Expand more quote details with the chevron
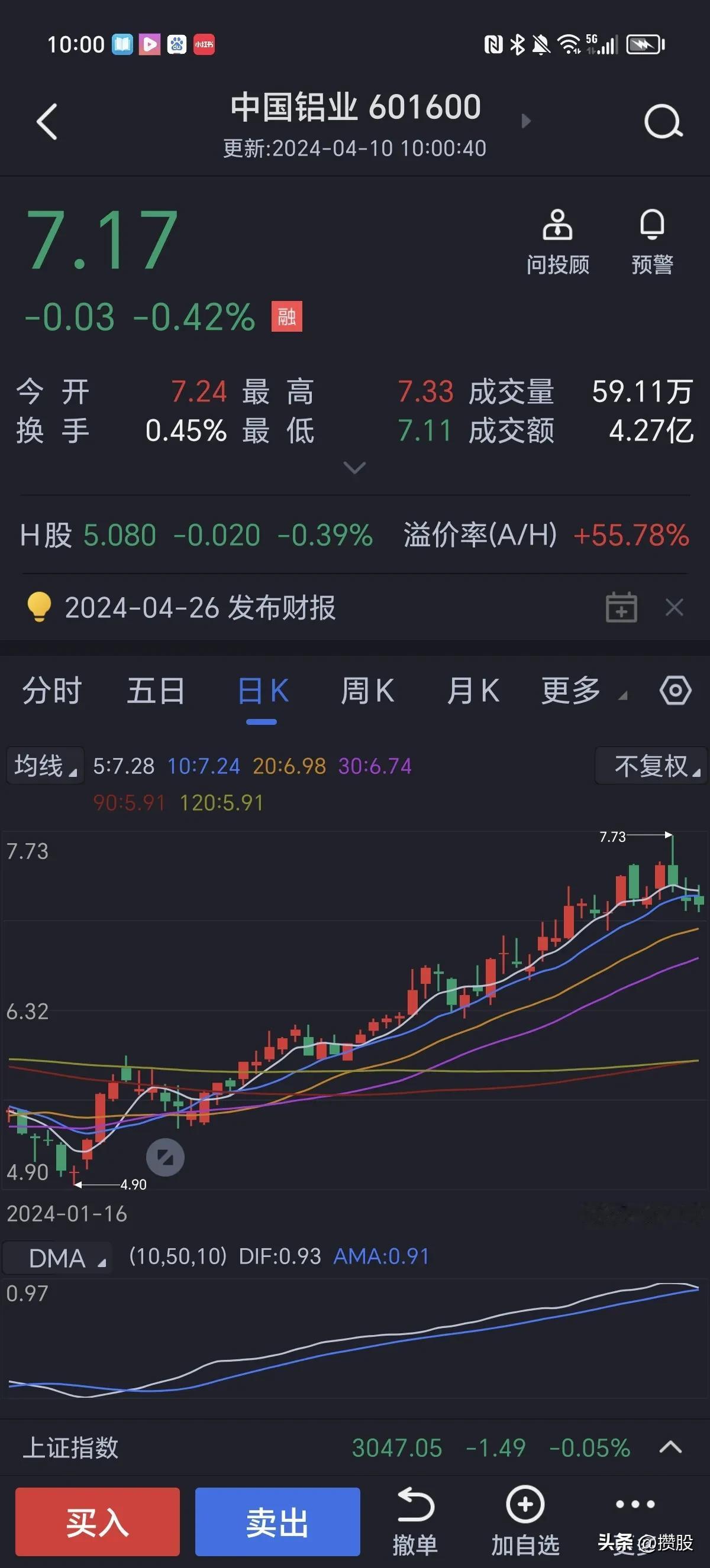The height and width of the screenshot is (1568, 710). [x=354, y=468]
